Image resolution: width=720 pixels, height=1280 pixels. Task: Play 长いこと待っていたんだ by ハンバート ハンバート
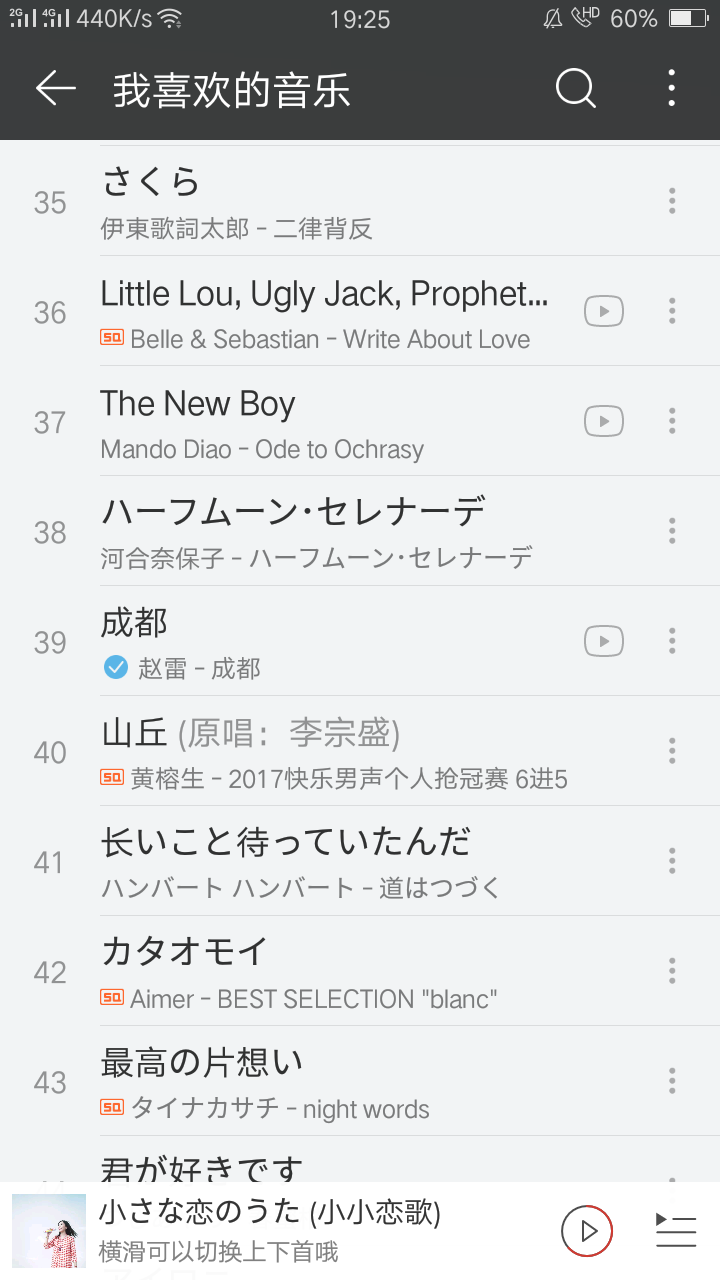click(x=330, y=861)
